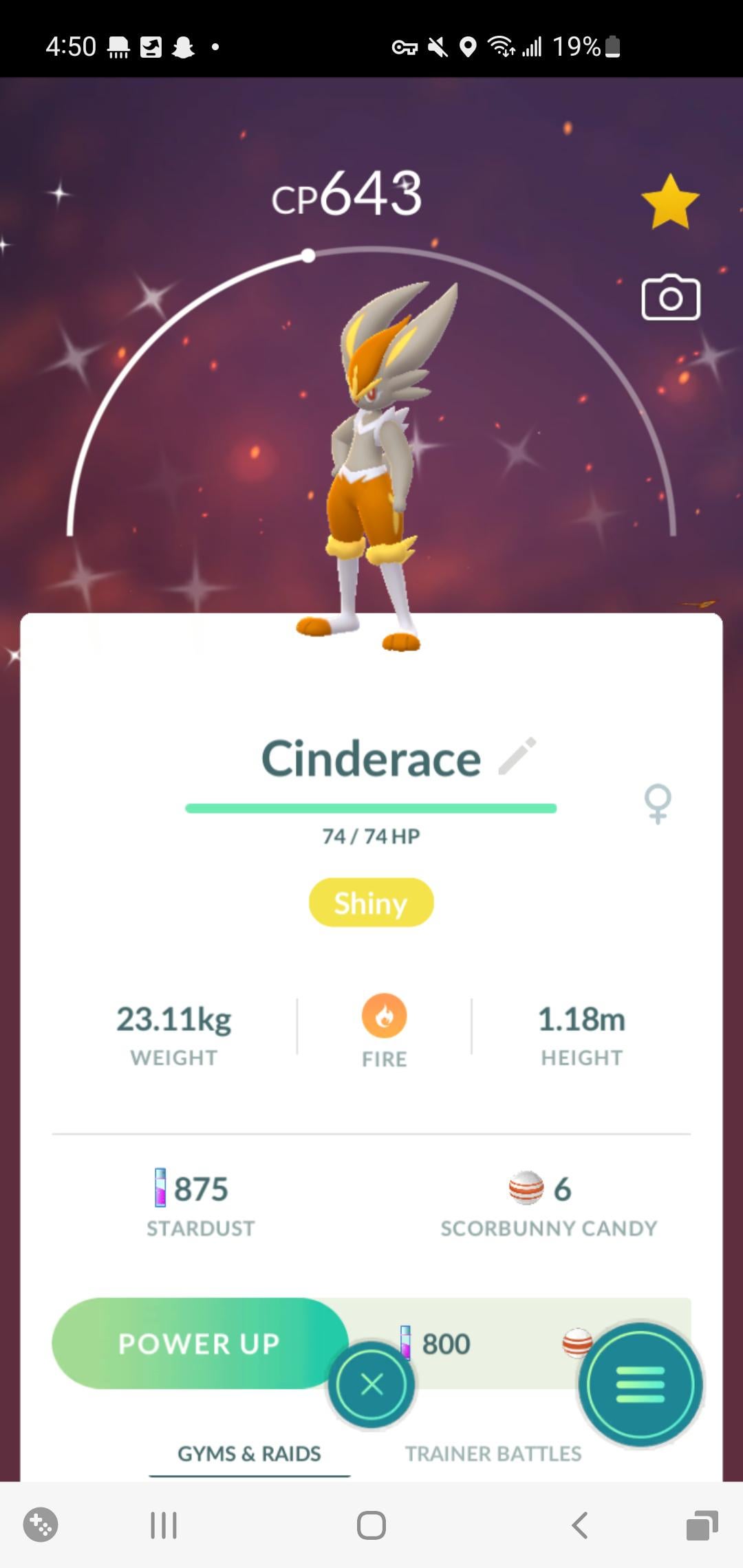Switch to the Gyms & Raids tab
The image size is (743, 1568).
[x=249, y=1453]
